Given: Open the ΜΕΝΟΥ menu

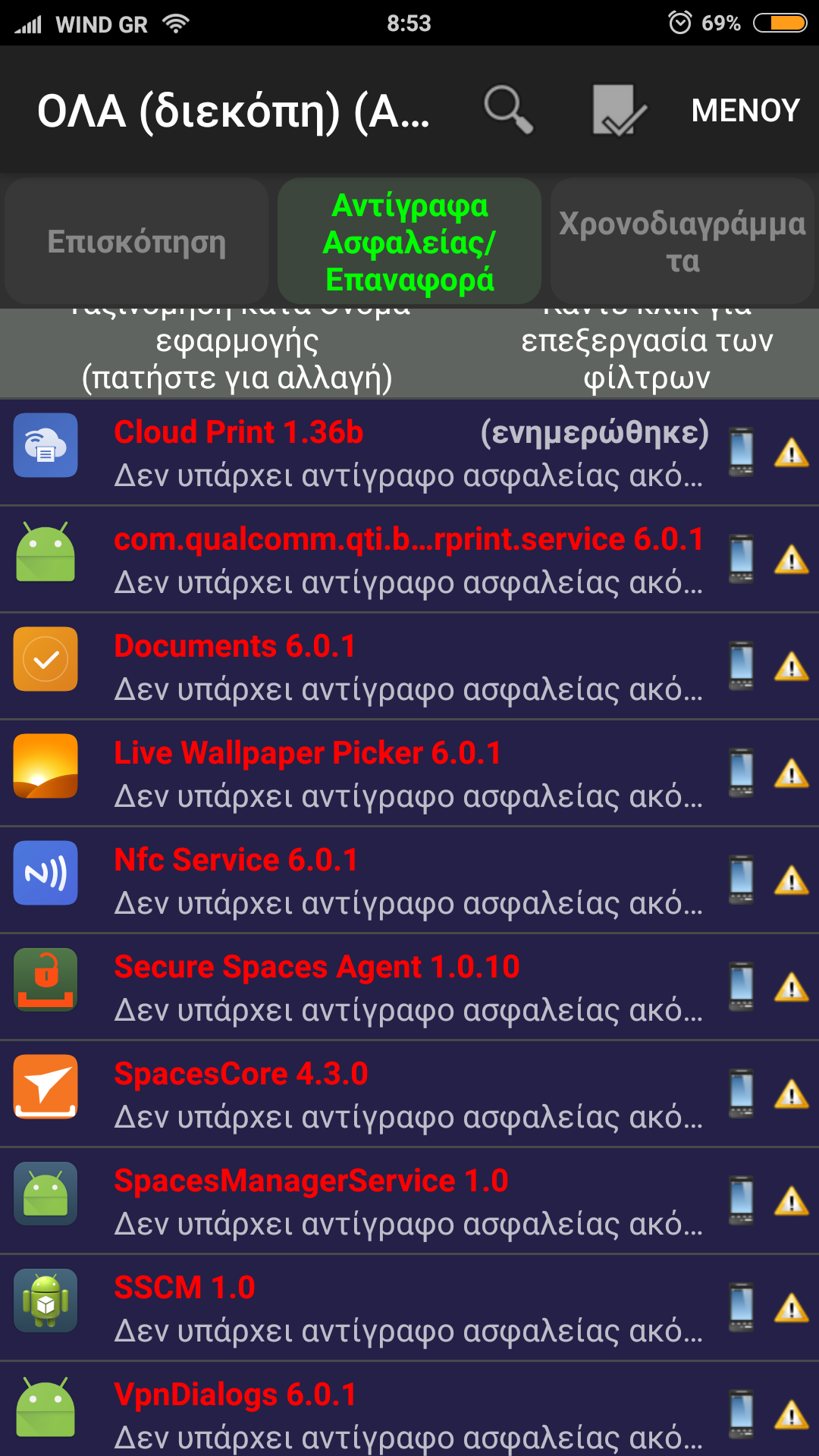Looking at the screenshot, I should coord(745,111).
